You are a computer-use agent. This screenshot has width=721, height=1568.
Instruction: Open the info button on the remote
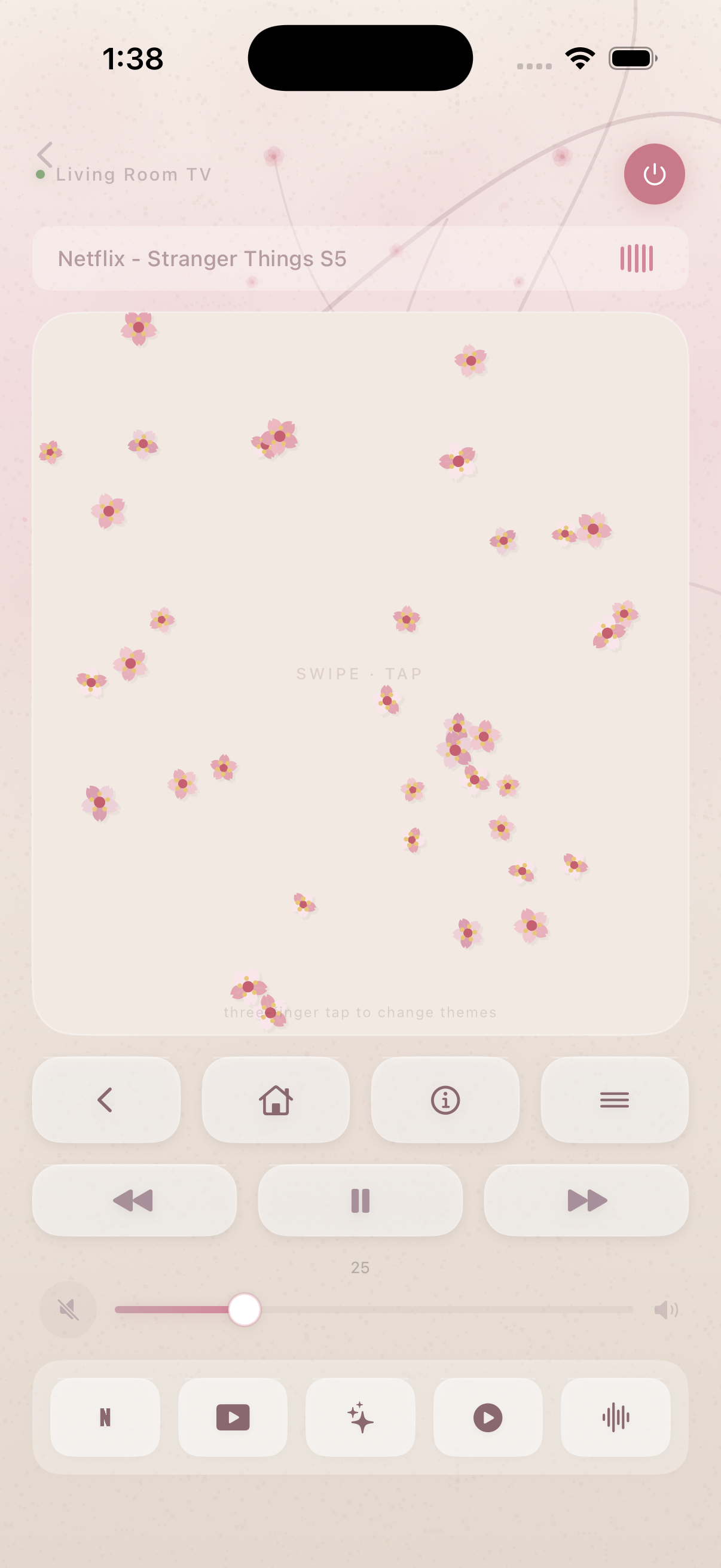445,1100
